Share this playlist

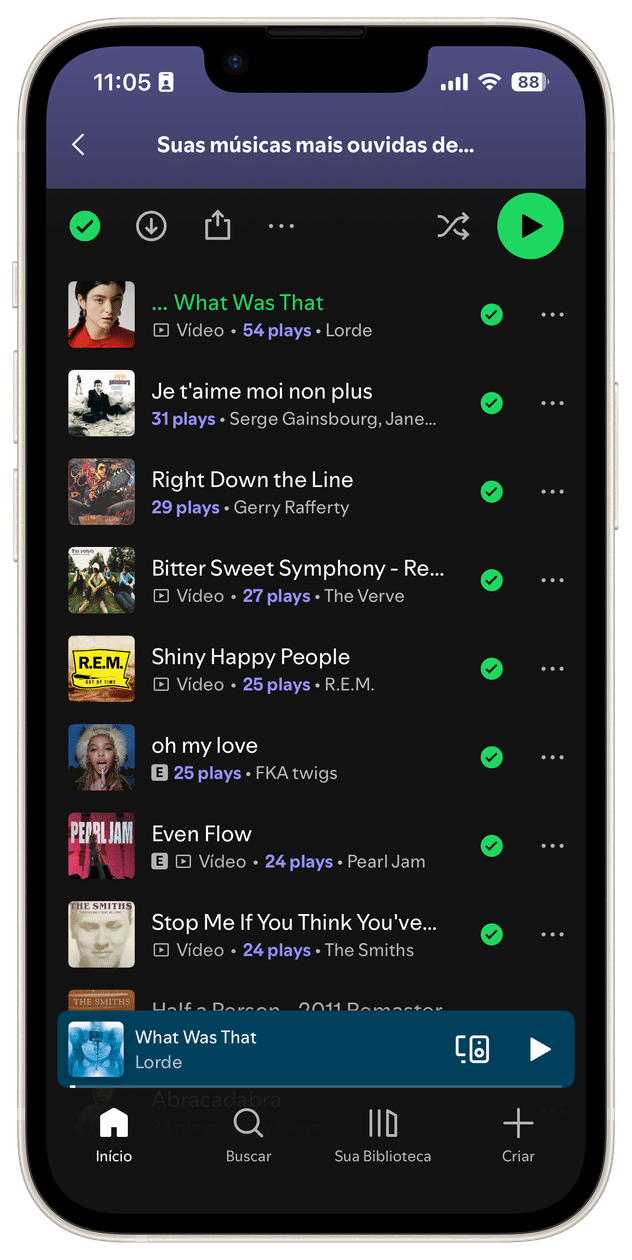point(217,226)
